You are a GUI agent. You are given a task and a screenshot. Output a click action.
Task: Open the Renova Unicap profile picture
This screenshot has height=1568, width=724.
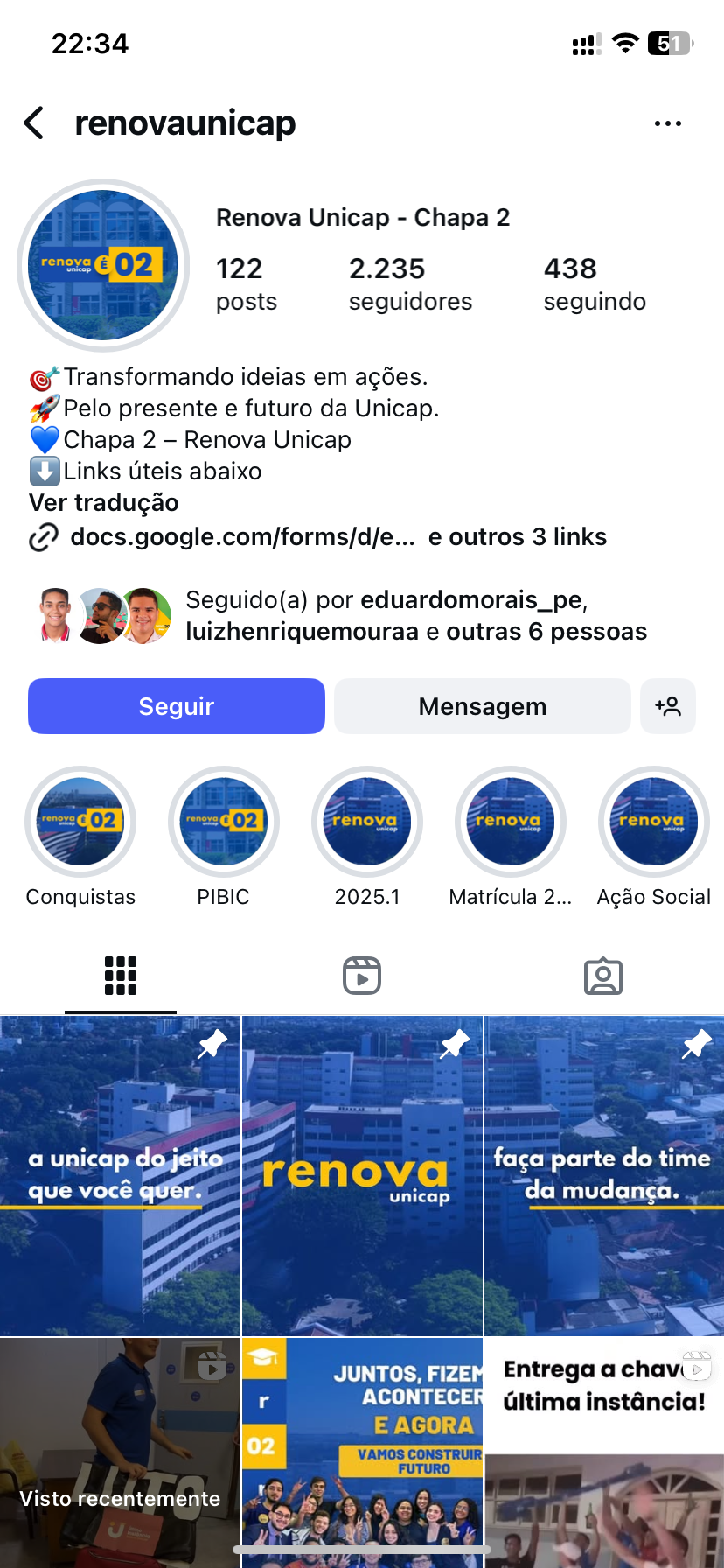(103, 265)
